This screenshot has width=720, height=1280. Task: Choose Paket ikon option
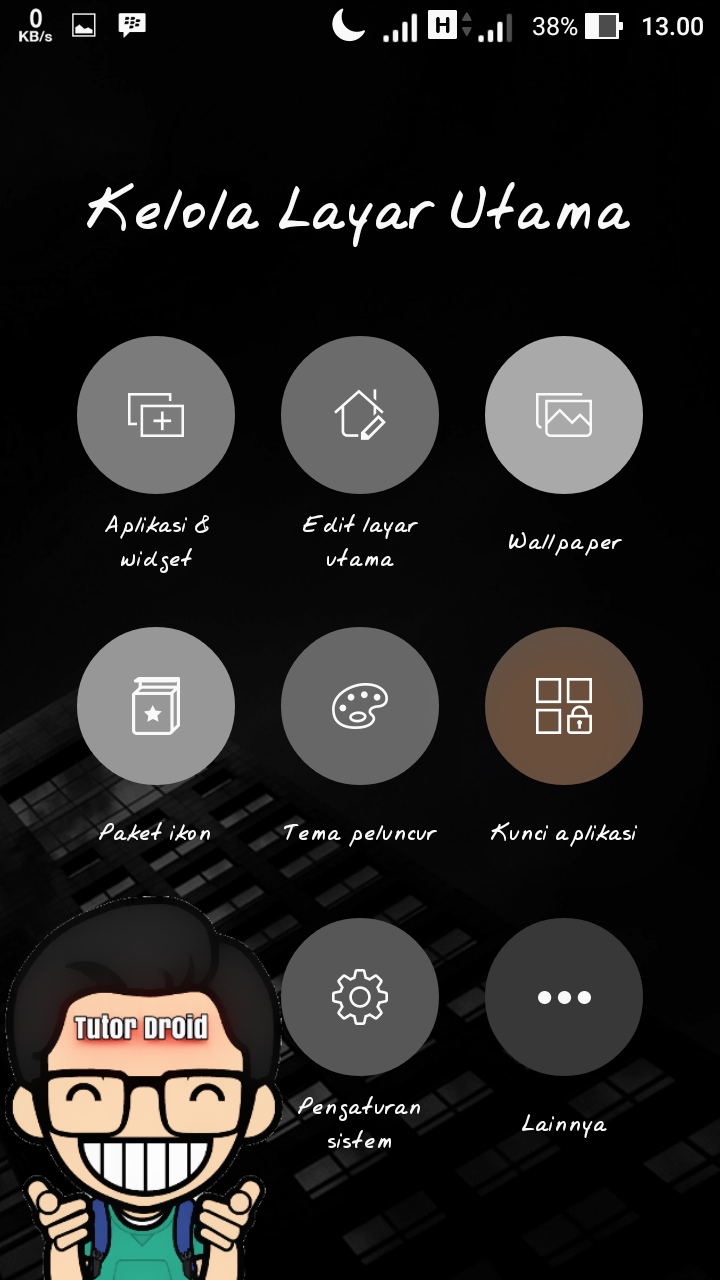(156, 706)
